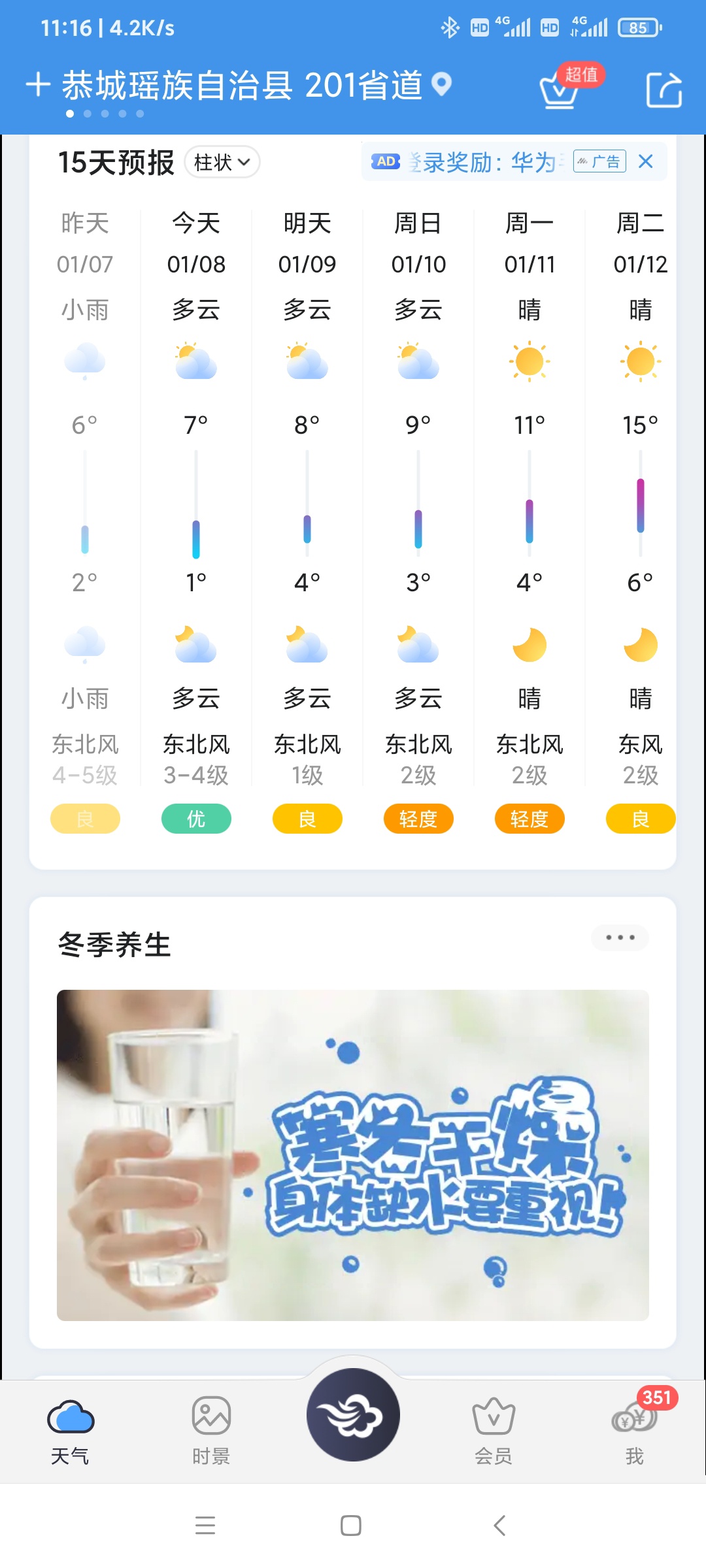Open the 柱状 chart style dropdown
This screenshot has width=706, height=1568.
(x=221, y=162)
